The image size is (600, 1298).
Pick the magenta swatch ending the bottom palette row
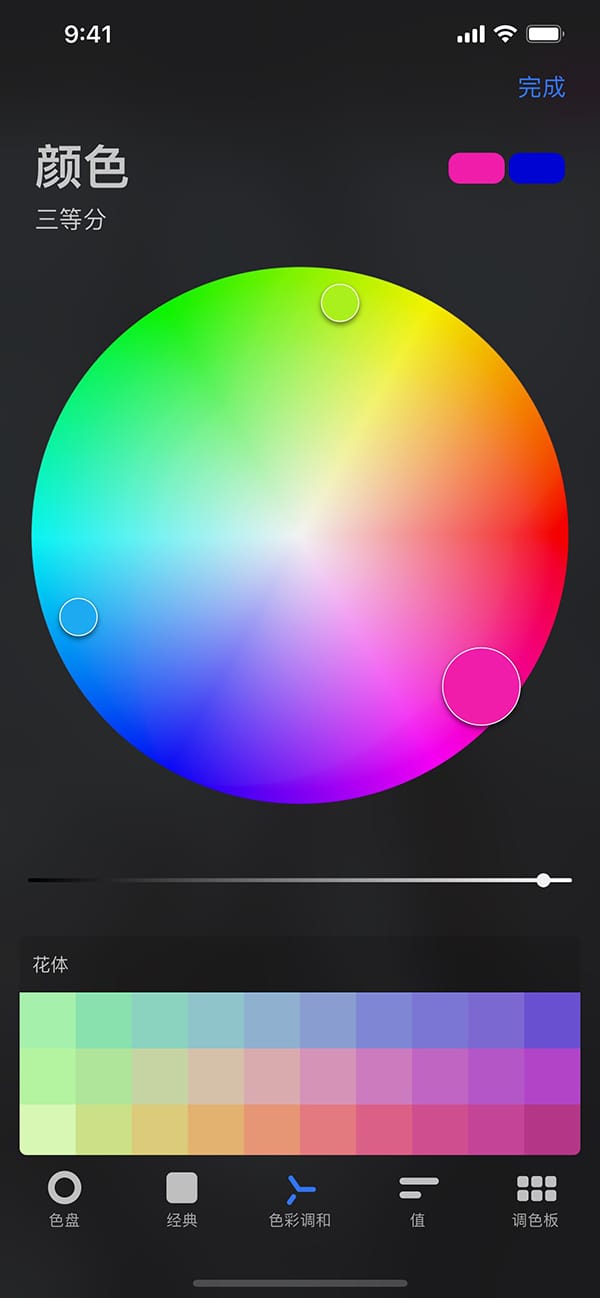(552, 1130)
